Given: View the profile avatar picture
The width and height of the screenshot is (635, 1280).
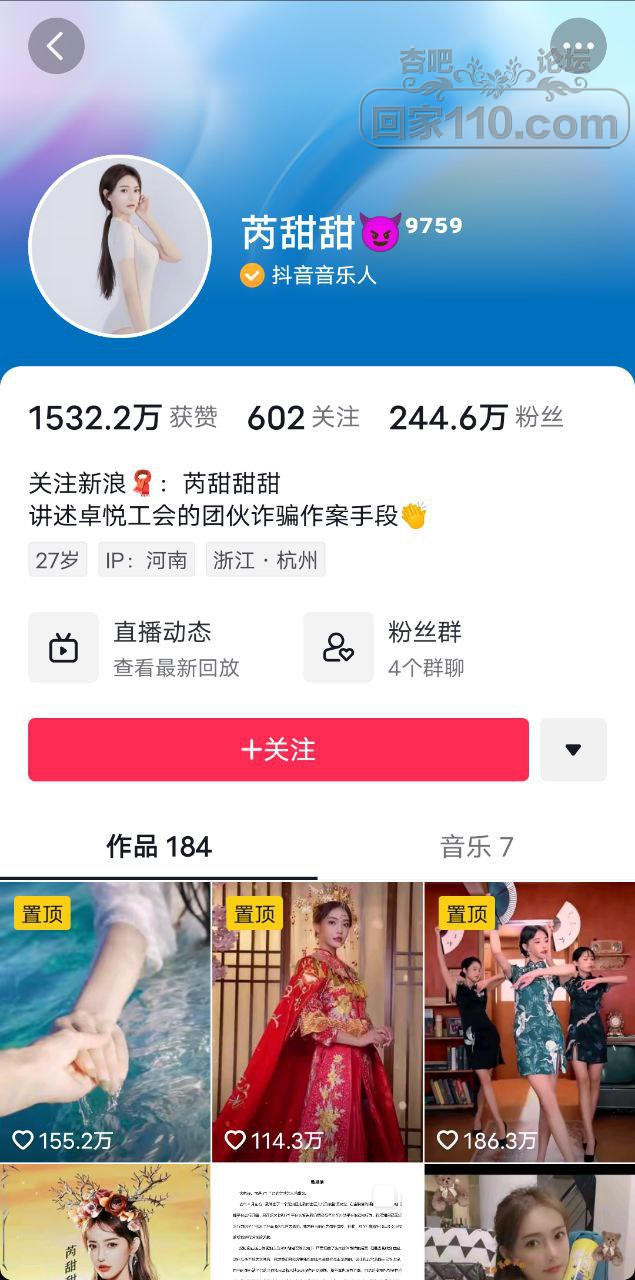Looking at the screenshot, I should [120, 246].
